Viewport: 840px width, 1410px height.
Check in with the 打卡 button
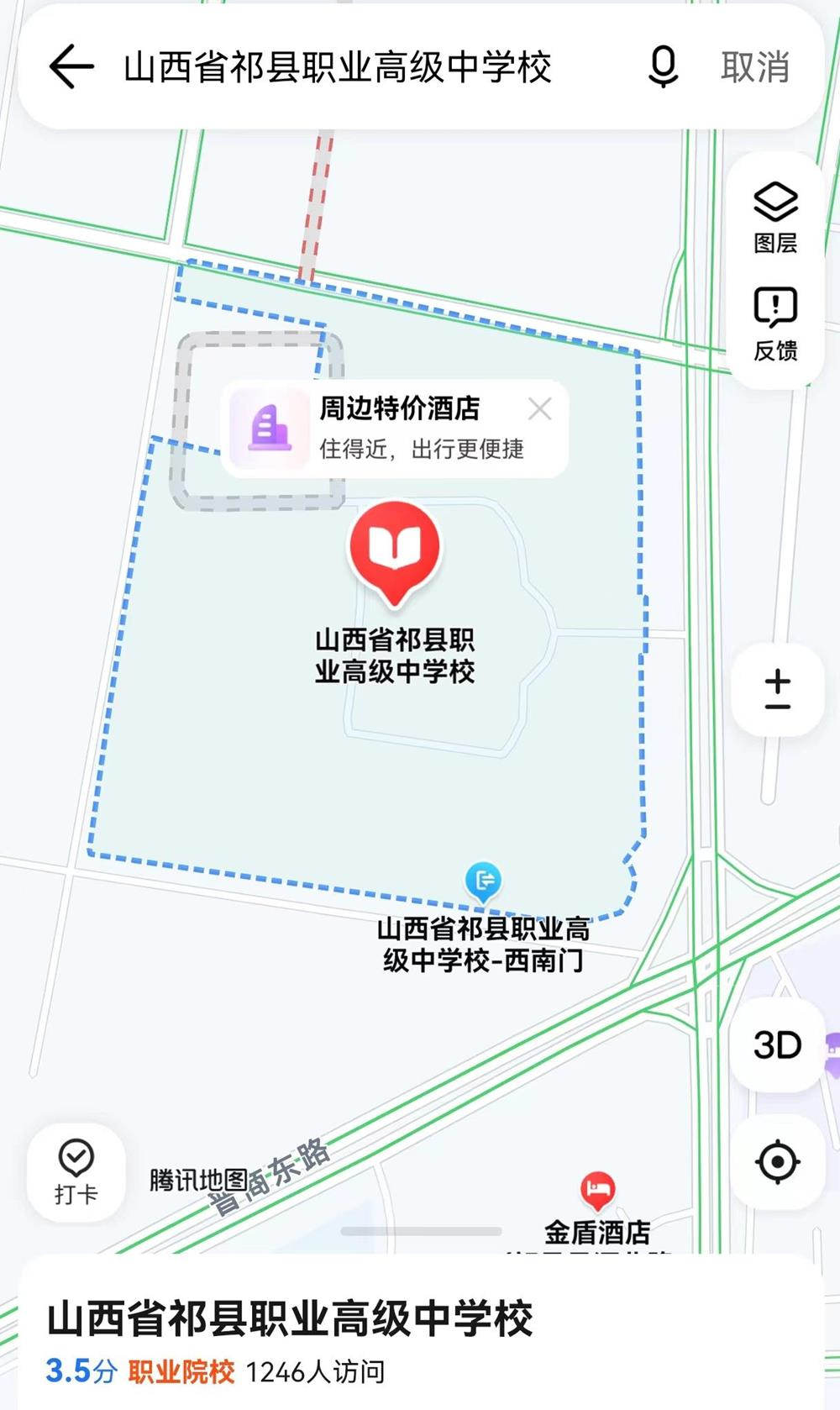click(x=76, y=1171)
